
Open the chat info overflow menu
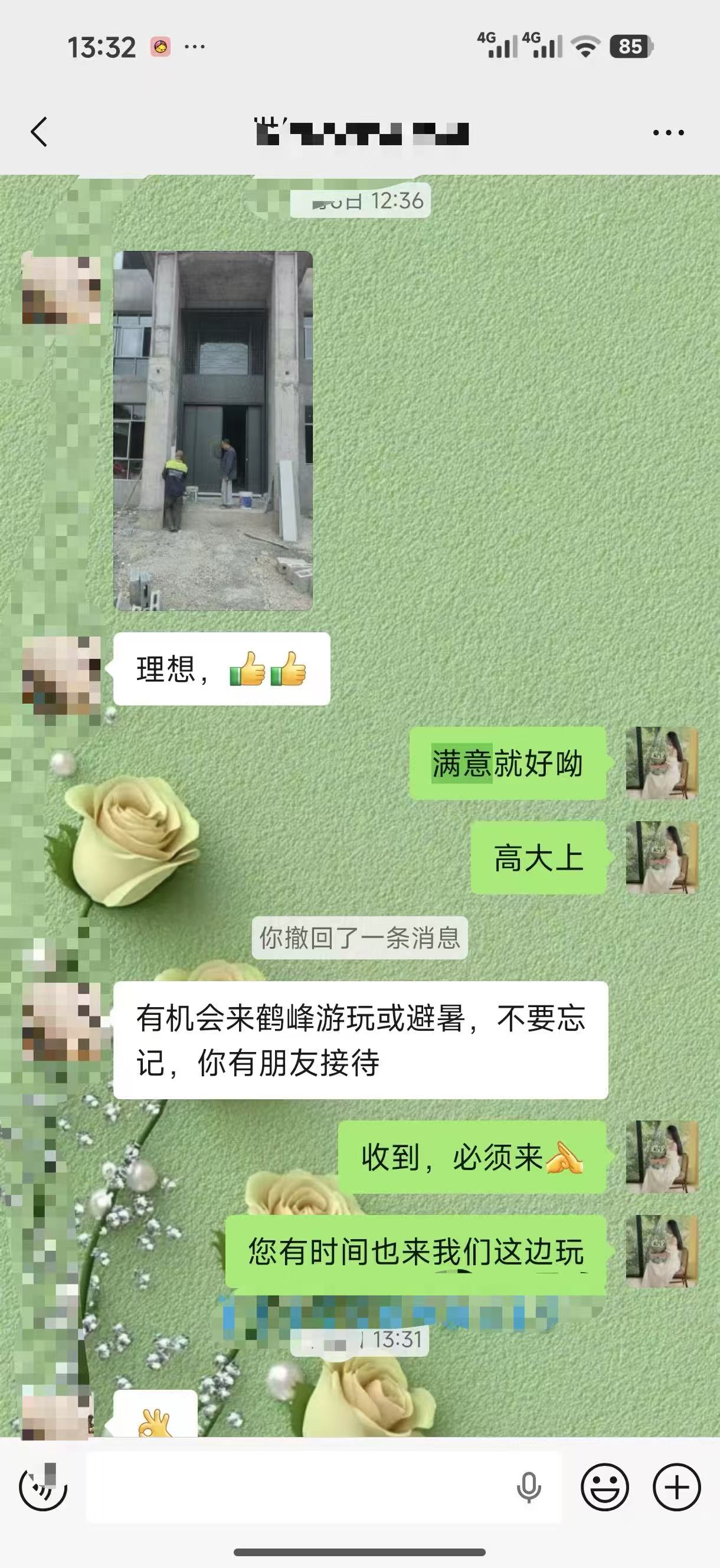667,132
